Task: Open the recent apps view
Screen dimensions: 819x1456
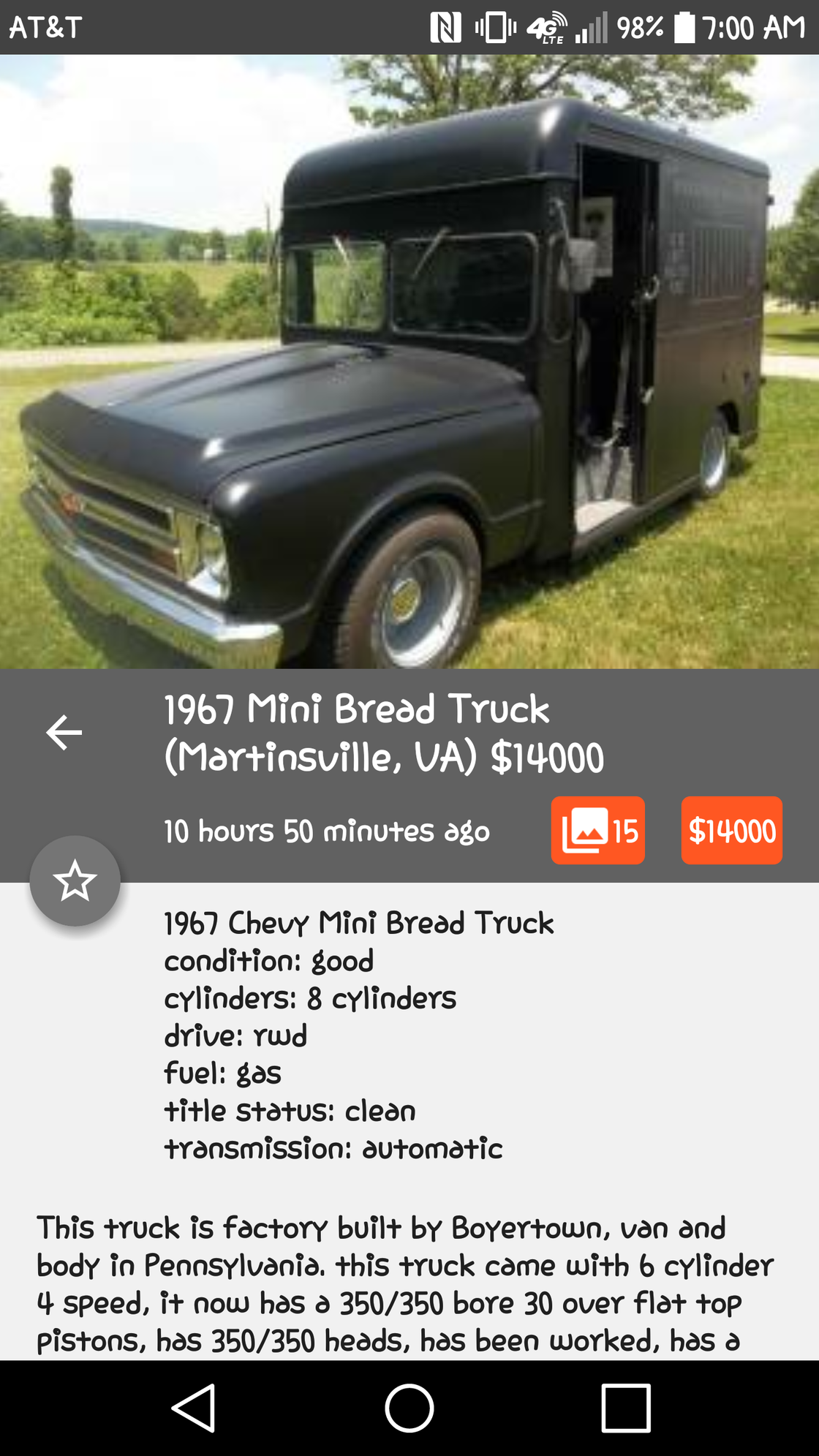Action: click(x=625, y=1408)
